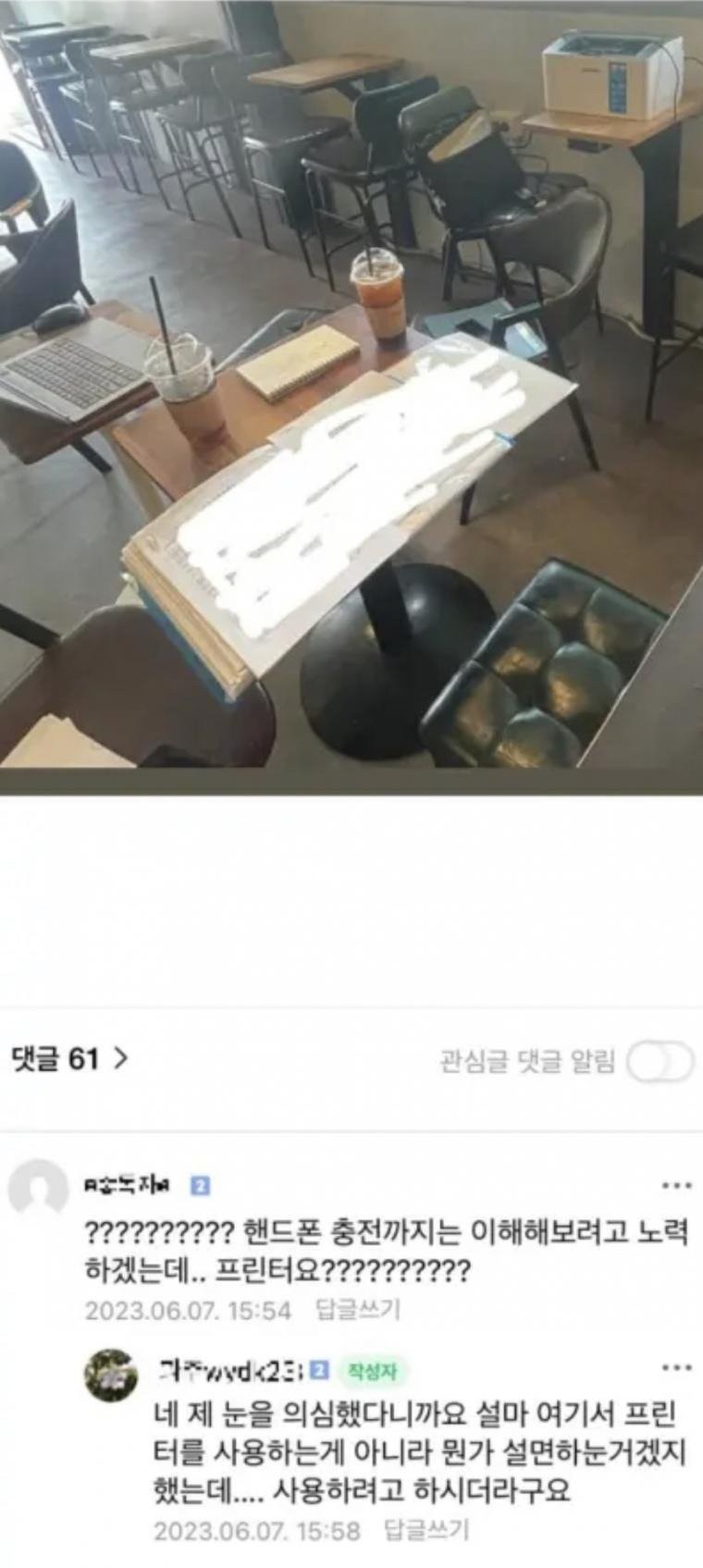
Task: Tap 답글쓰기 under the 15:54 comment
Action: click(x=359, y=1310)
